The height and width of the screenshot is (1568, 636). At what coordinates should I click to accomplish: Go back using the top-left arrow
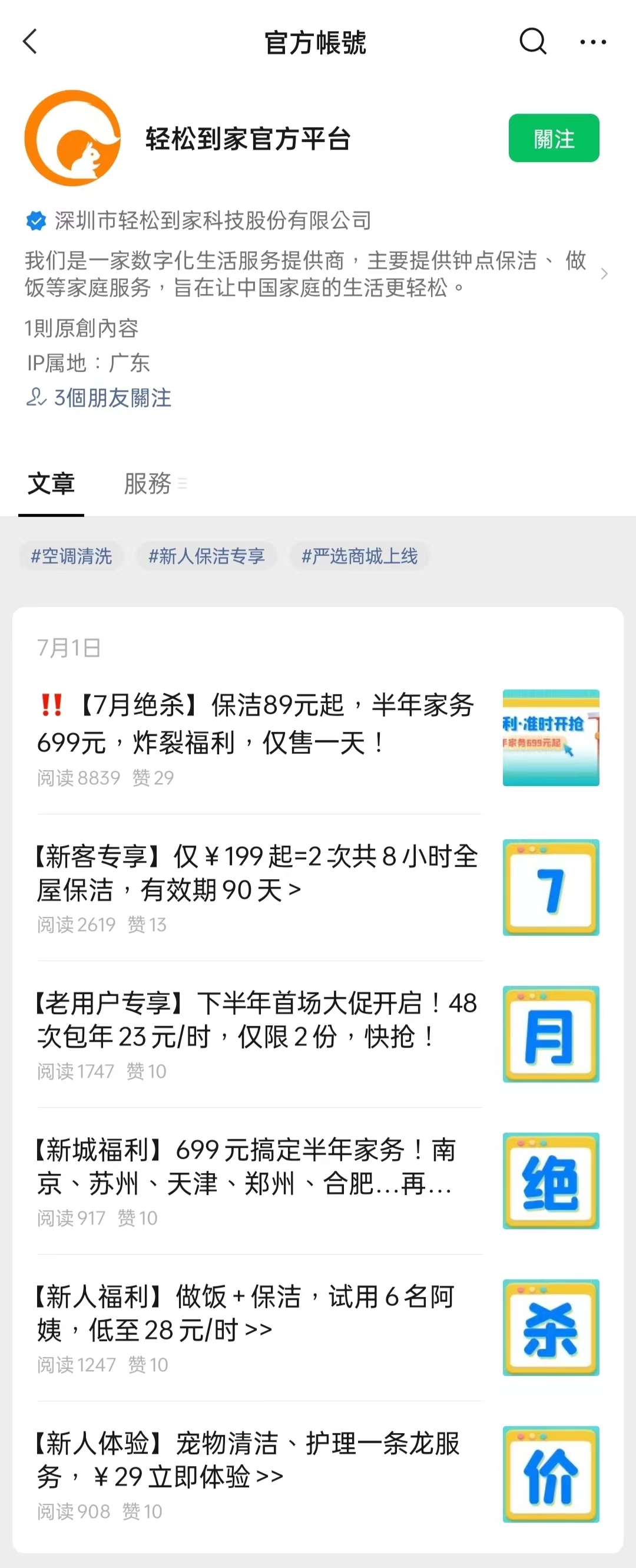pyautogui.click(x=31, y=42)
